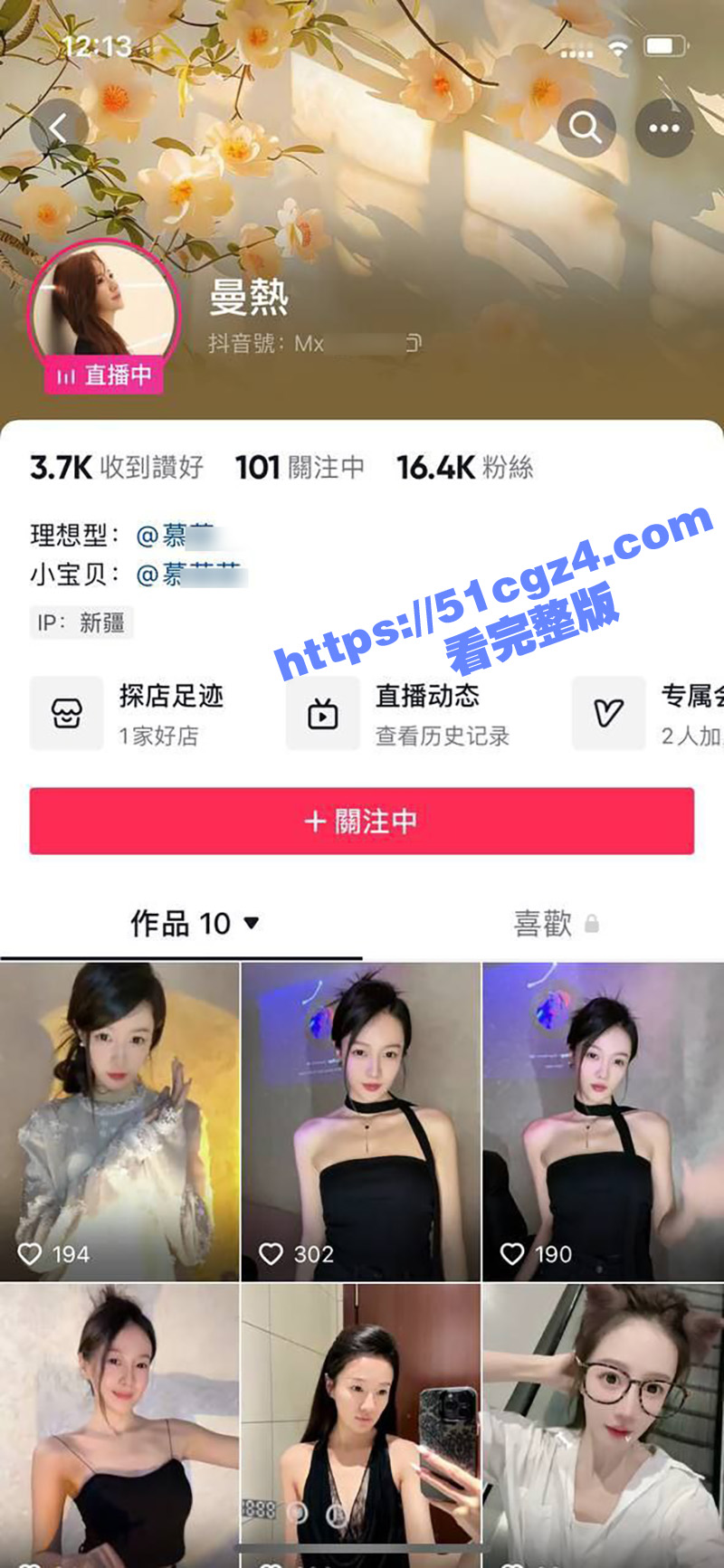Copy the Douyin ID with the copy icon
724x1568 pixels.
414,343
